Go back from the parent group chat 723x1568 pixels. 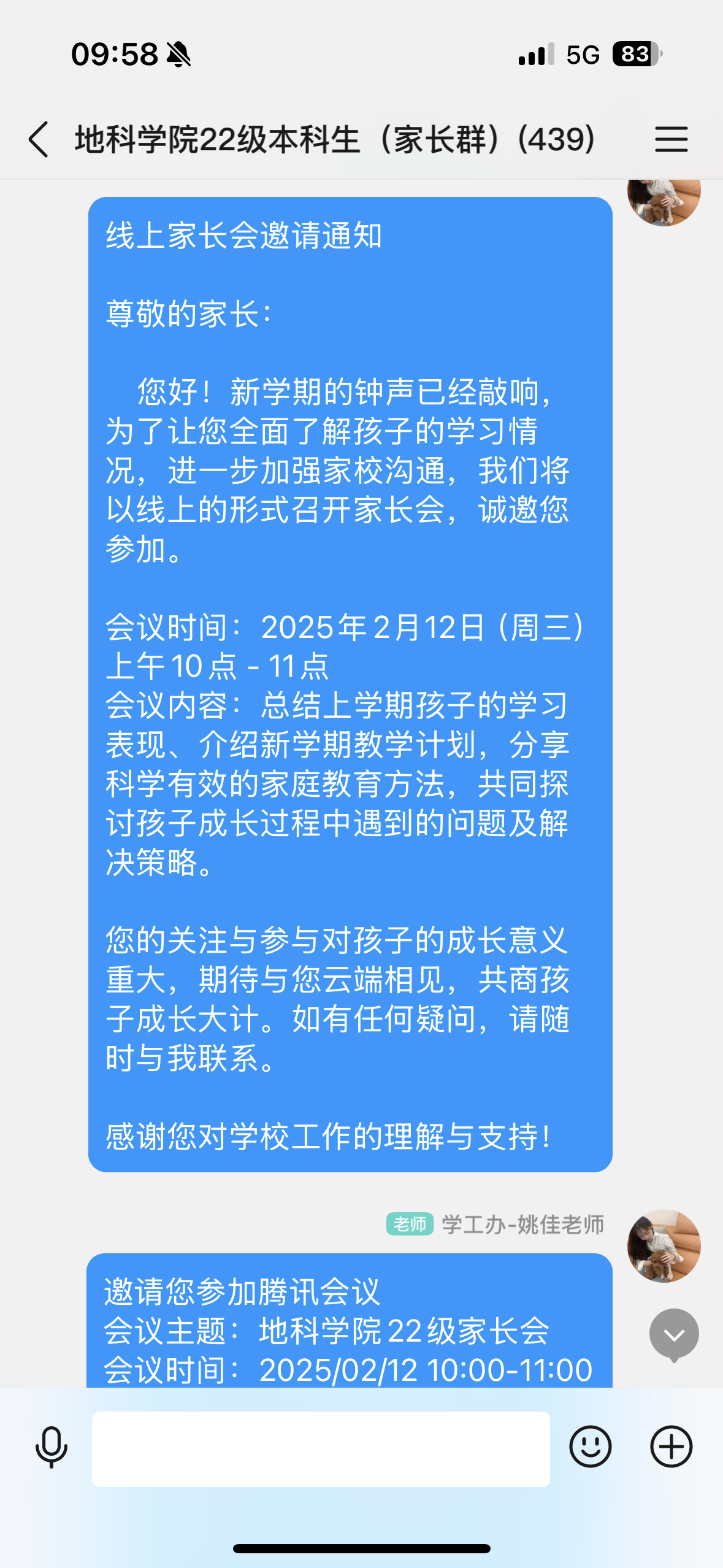(38, 139)
